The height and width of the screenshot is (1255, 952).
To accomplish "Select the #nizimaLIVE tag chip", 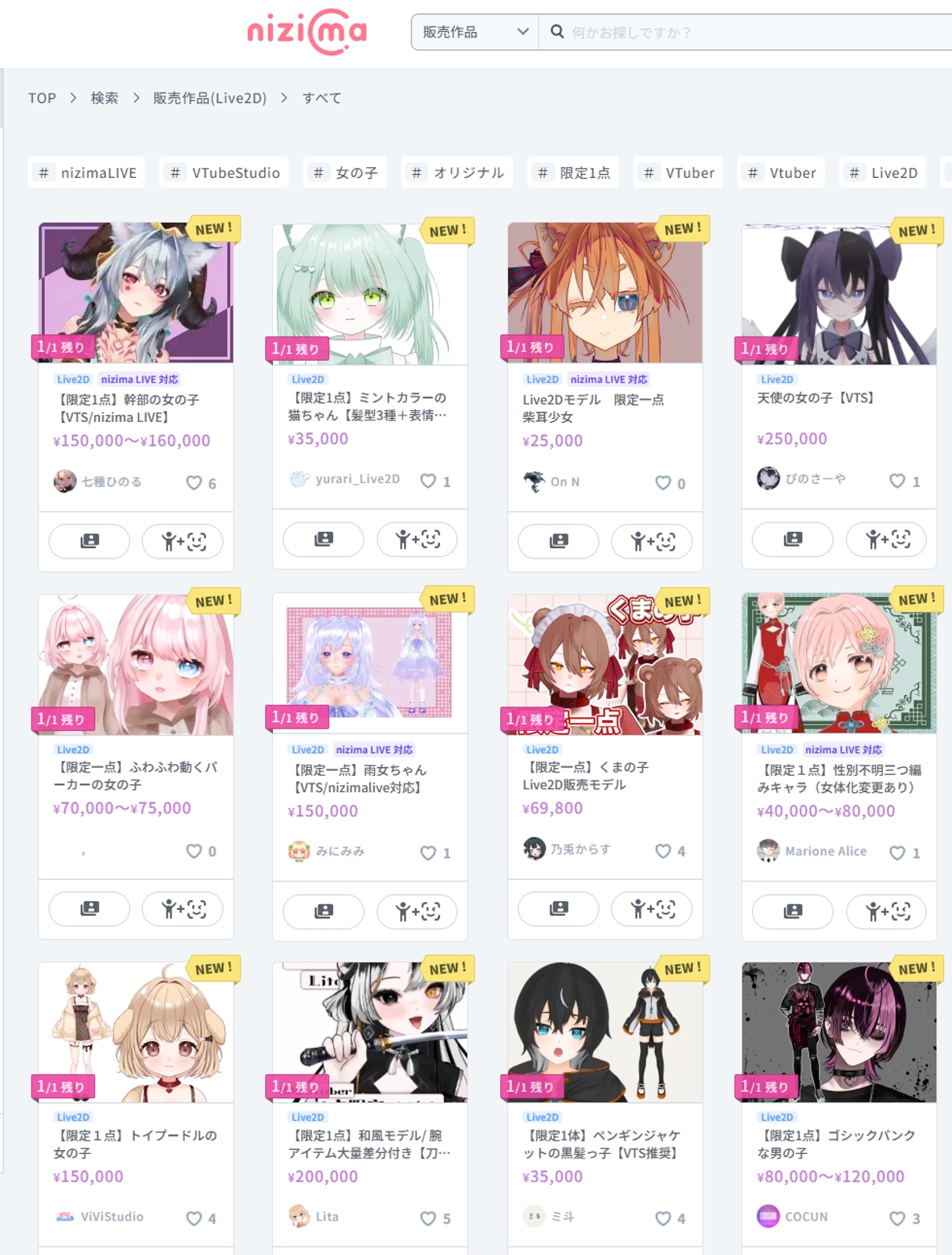I will coord(88,173).
